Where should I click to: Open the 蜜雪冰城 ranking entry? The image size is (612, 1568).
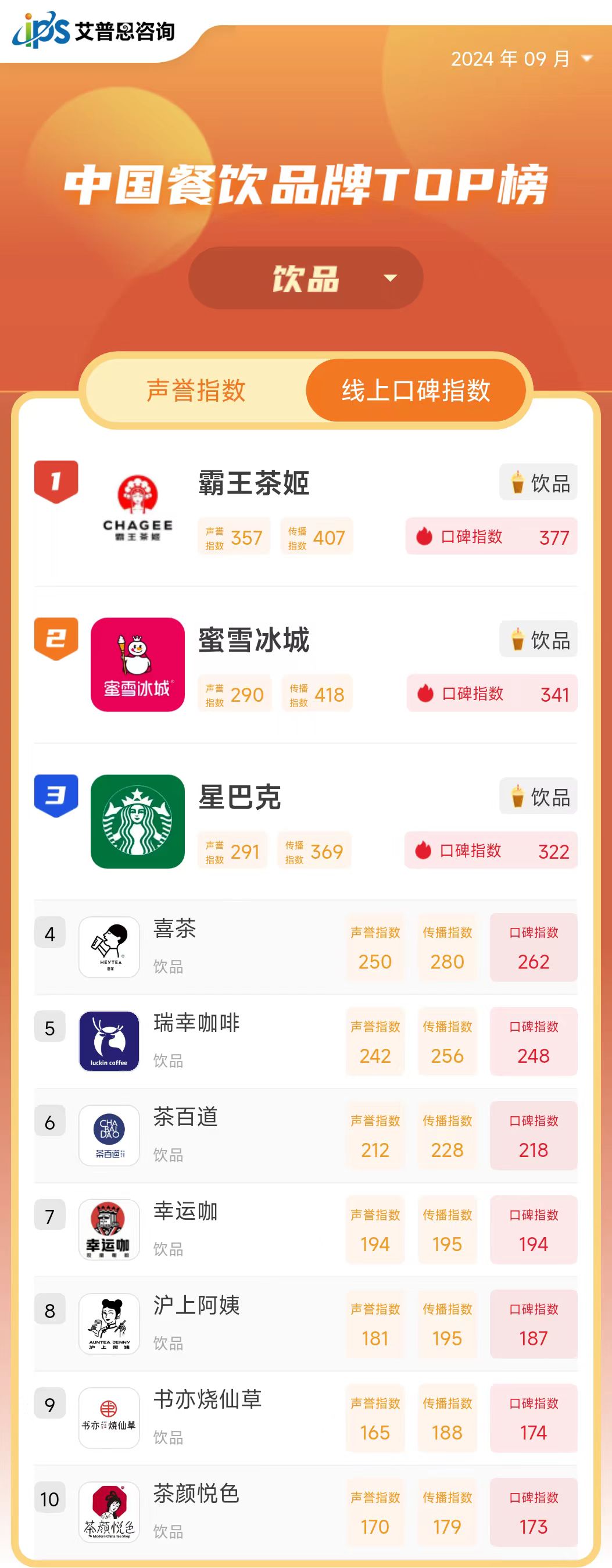point(253,640)
